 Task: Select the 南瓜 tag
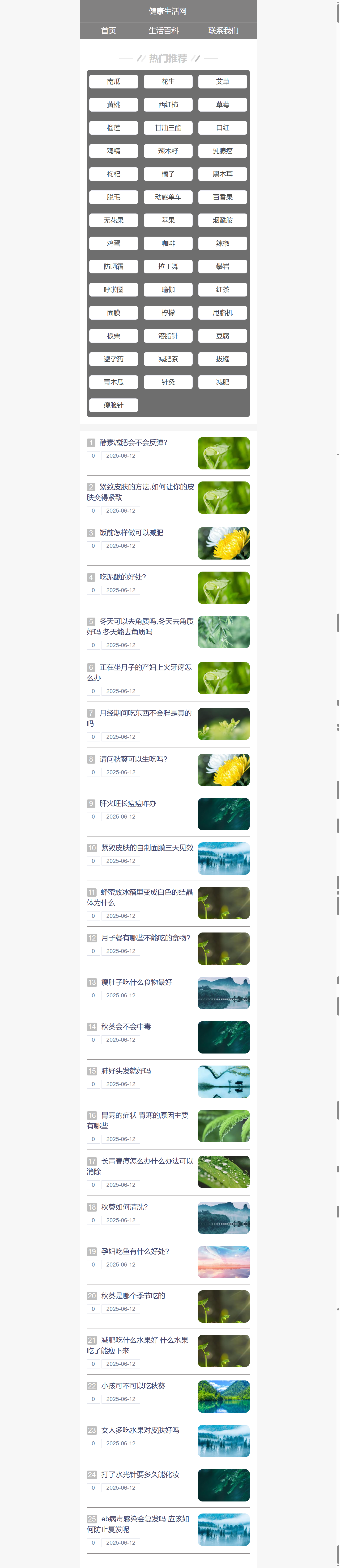(113, 82)
